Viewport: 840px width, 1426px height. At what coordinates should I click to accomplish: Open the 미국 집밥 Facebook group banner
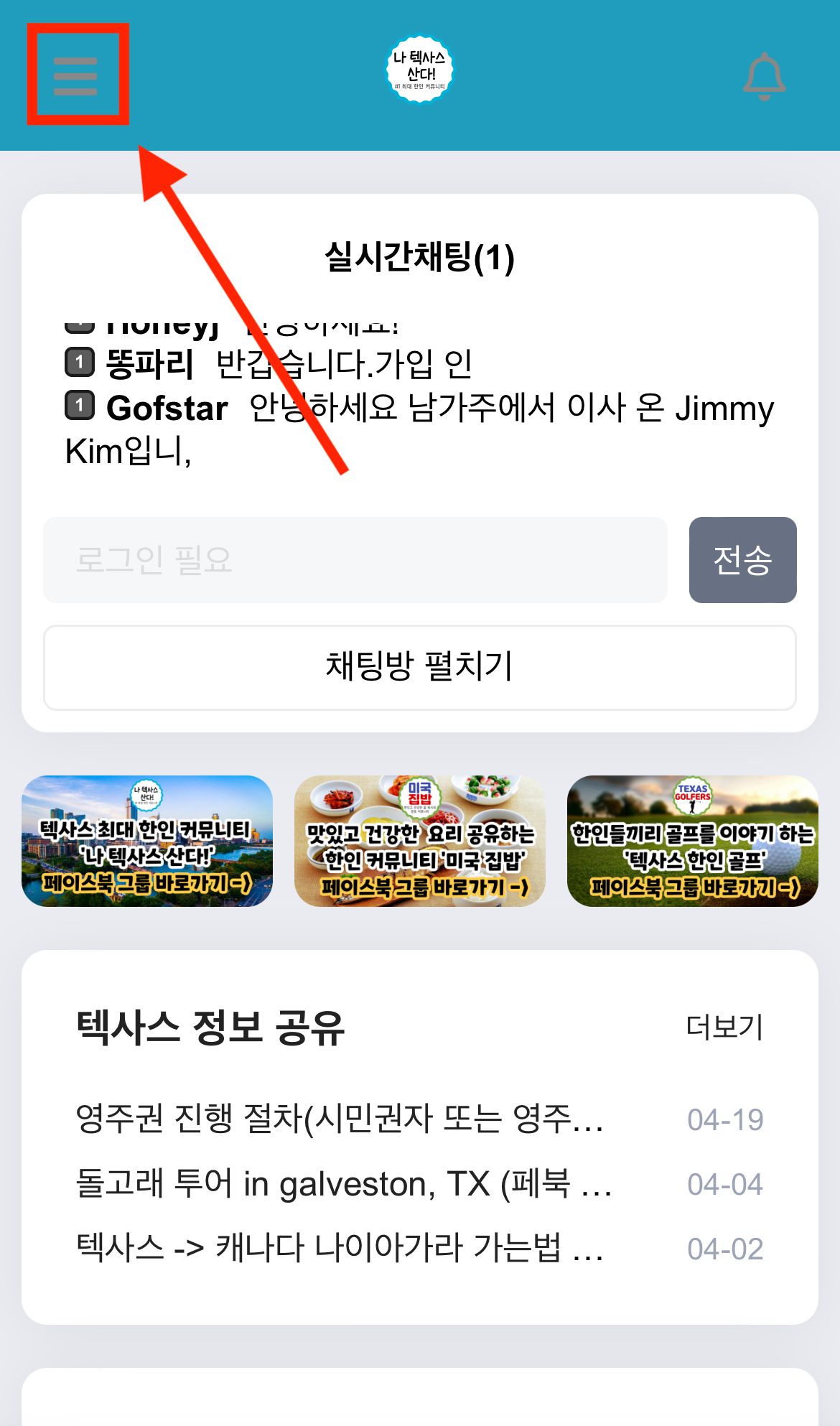419,841
